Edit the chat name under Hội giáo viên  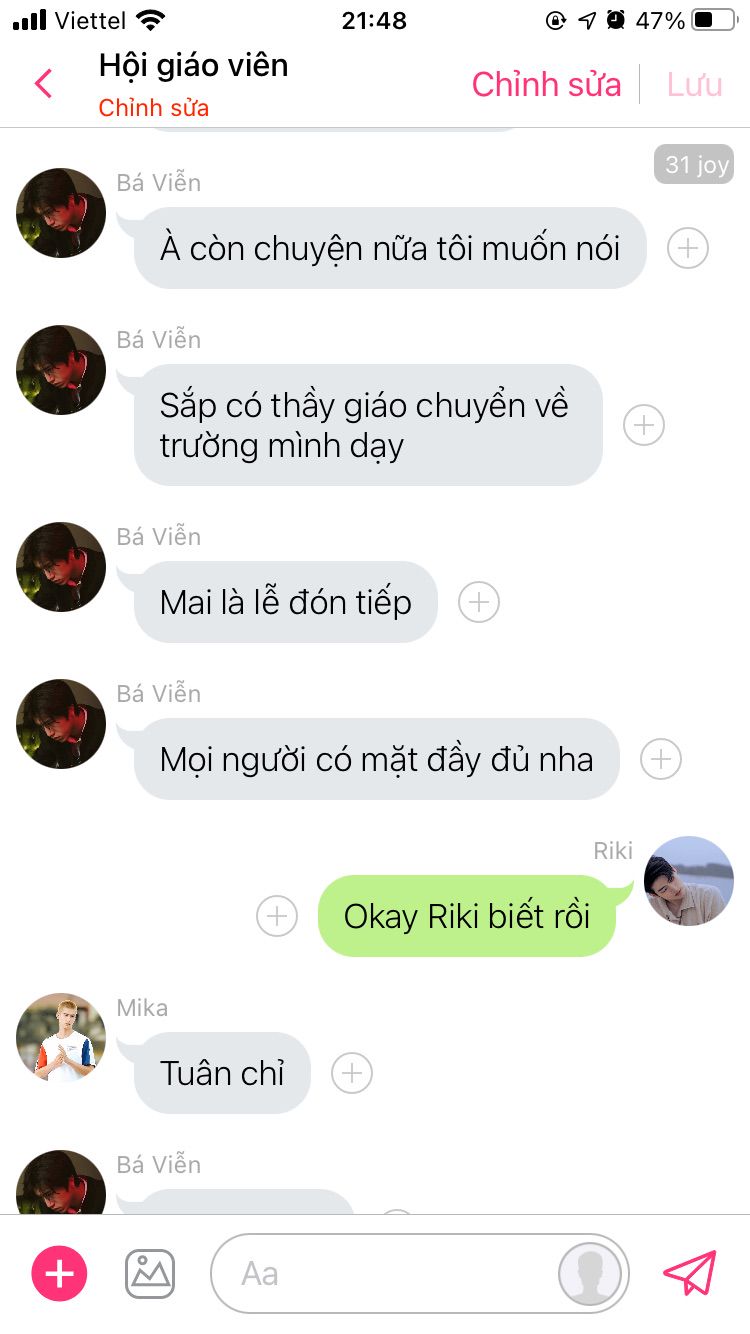point(153,108)
